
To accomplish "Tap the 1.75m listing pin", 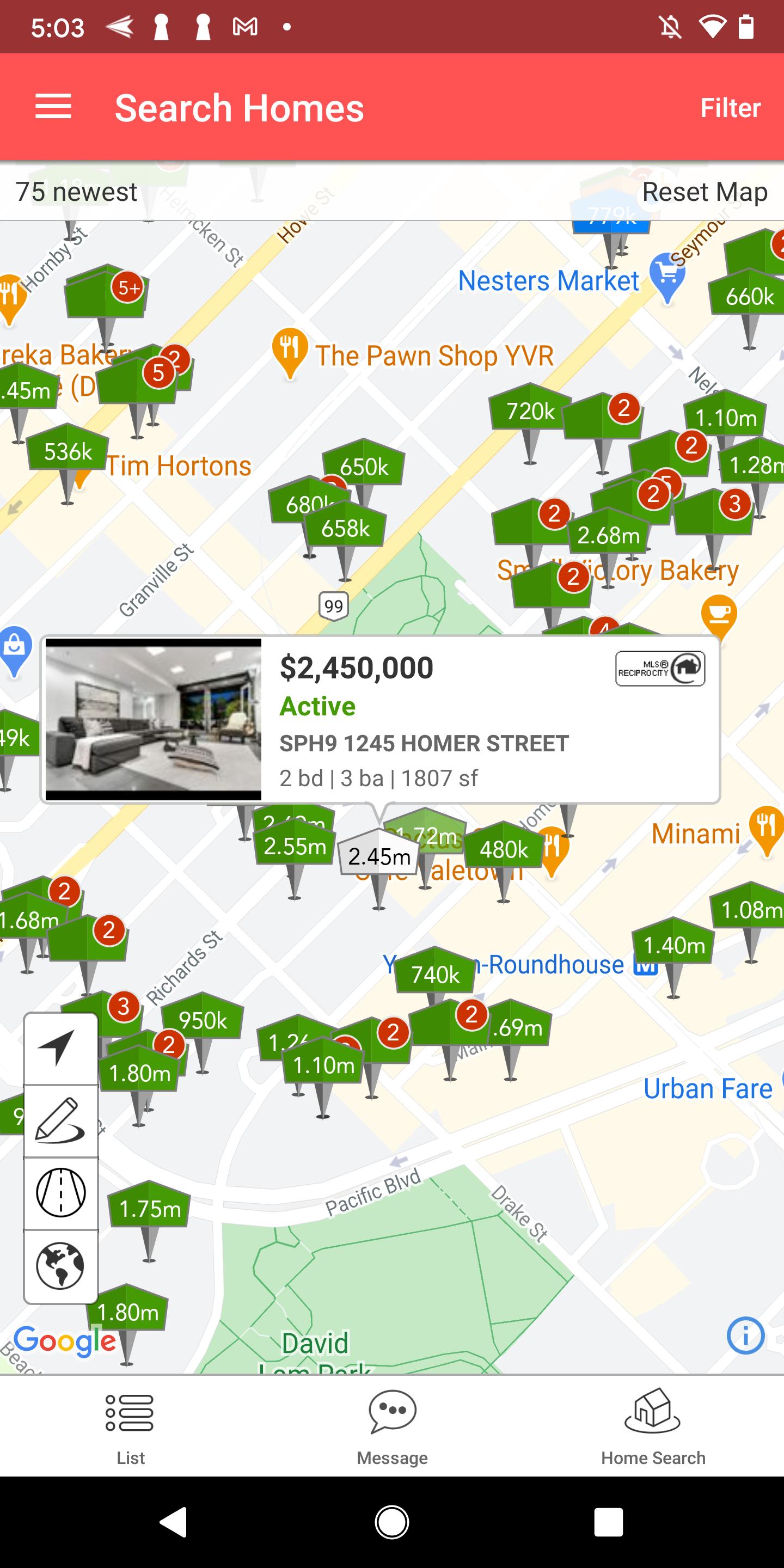I will [x=150, y=1209].
